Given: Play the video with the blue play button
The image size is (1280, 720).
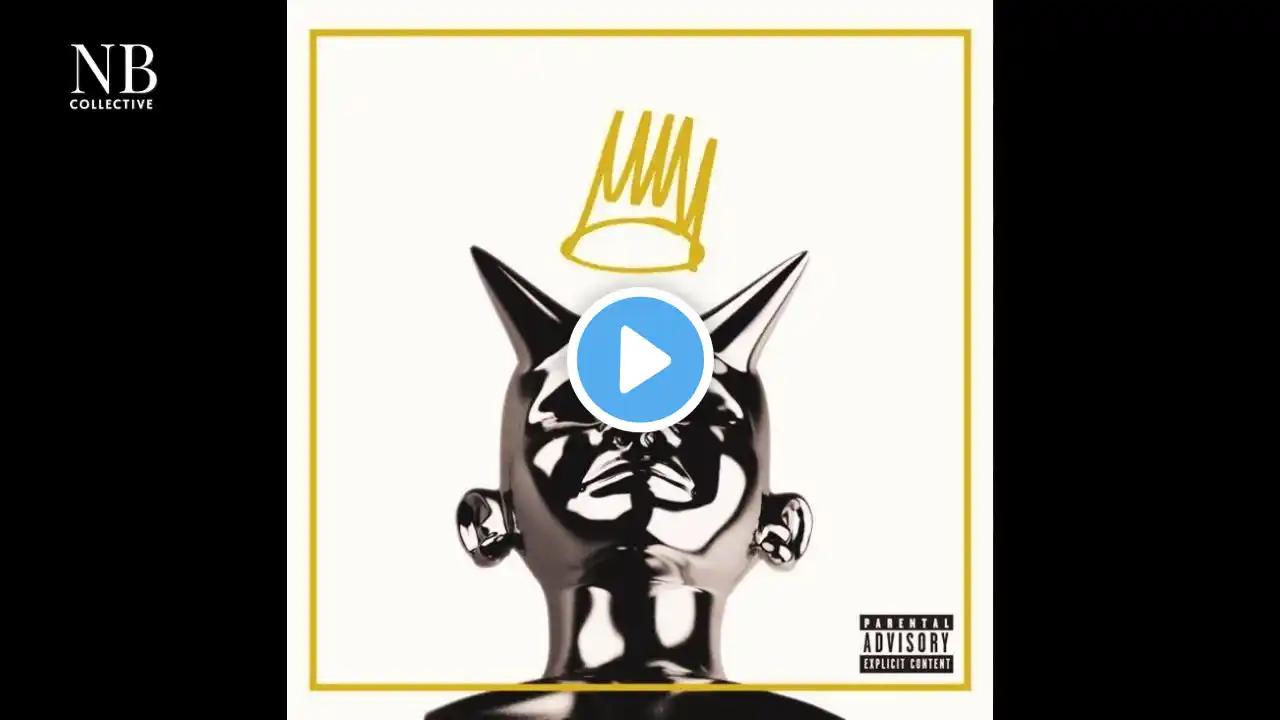Looking at the screenshot, I should (x=640, y=360).
